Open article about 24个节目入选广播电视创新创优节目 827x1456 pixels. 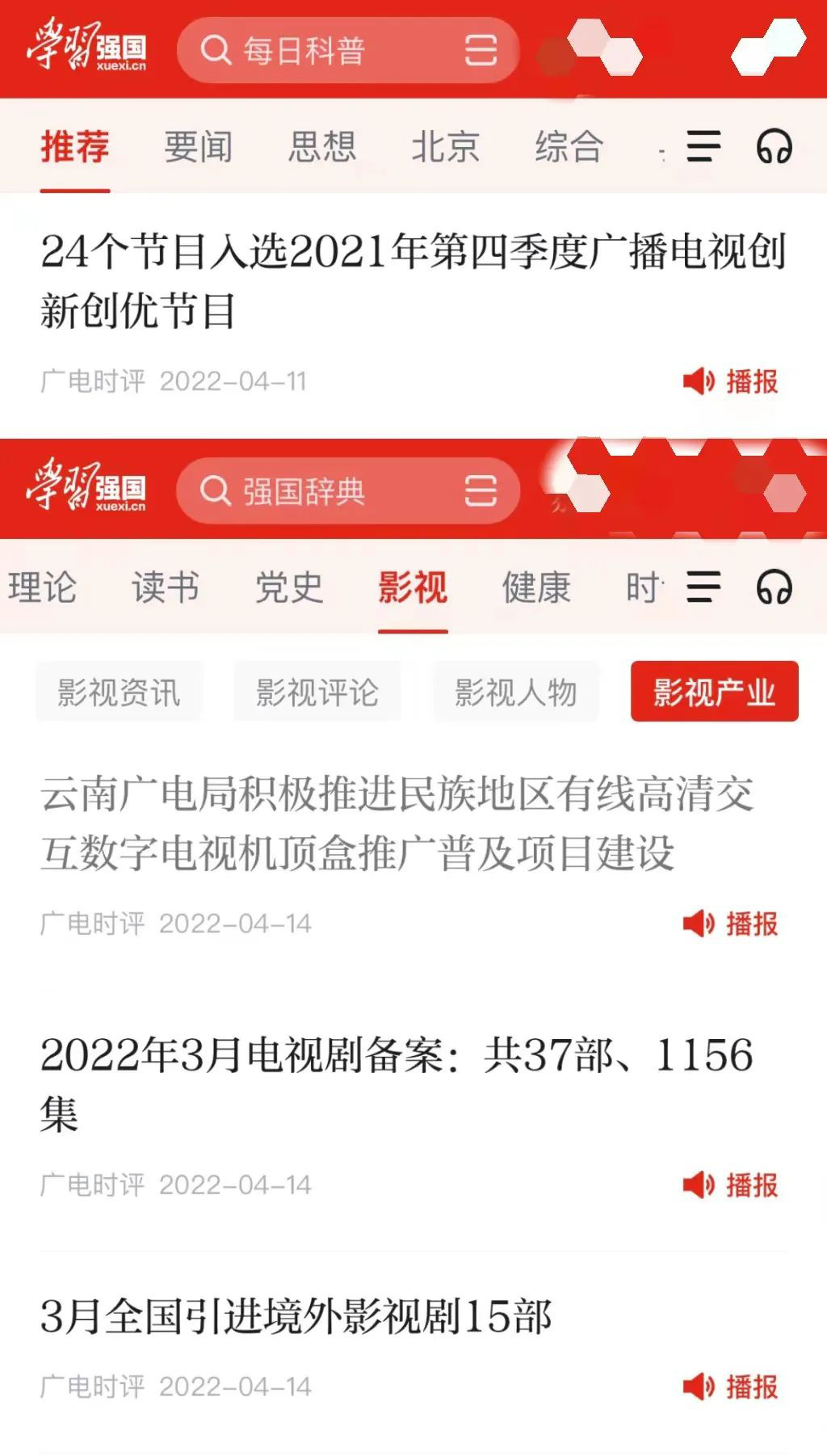coord(412,280)
